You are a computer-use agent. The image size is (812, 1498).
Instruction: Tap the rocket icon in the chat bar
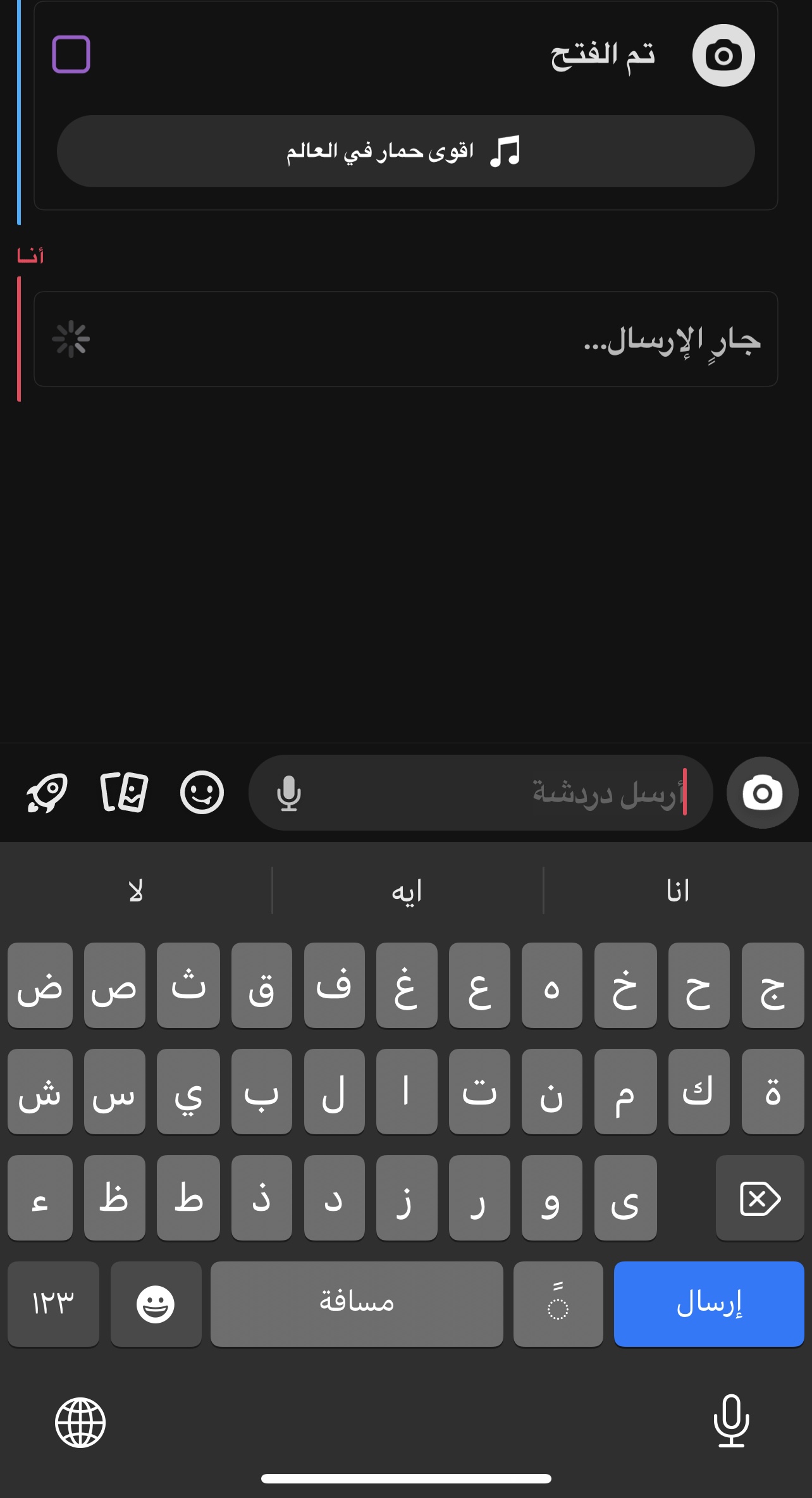47,792
